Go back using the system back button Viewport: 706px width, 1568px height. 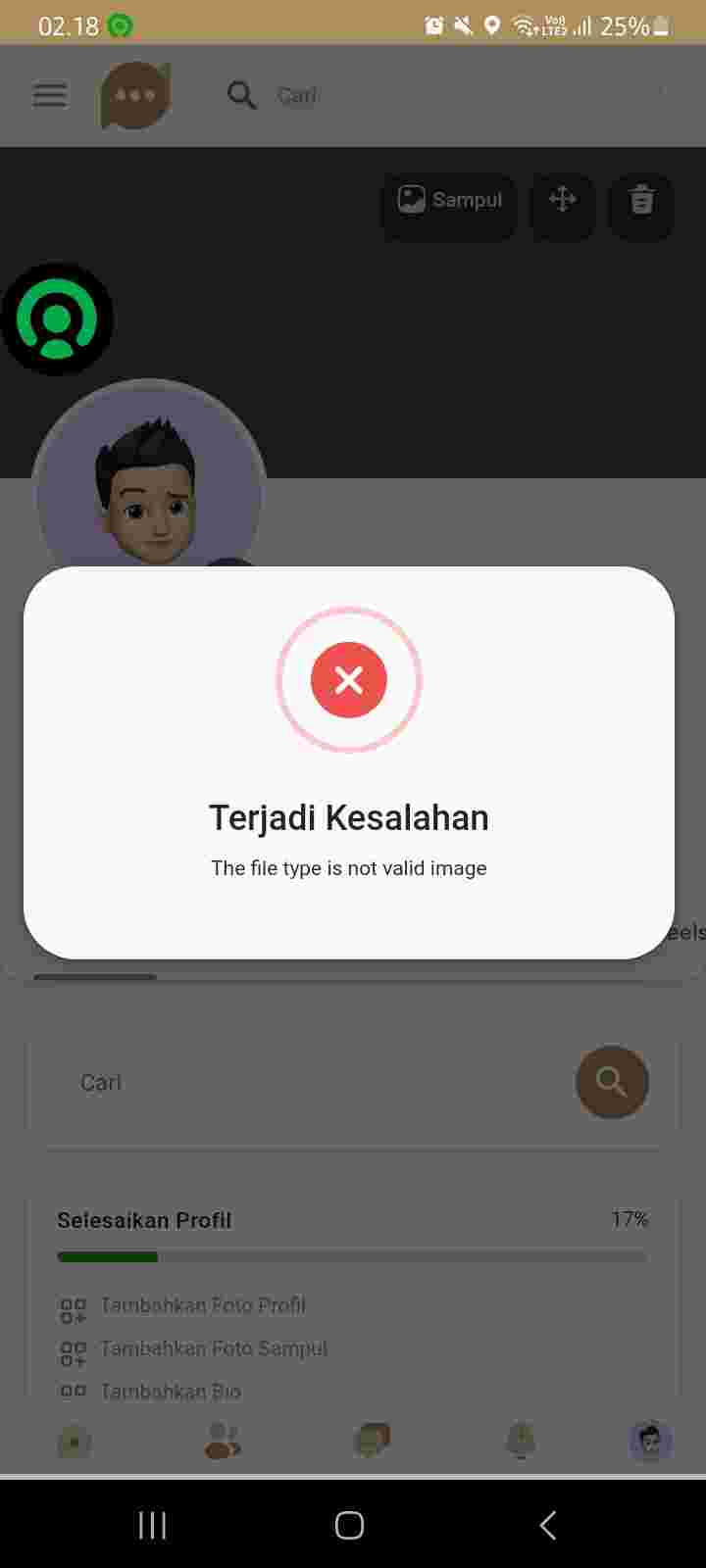[x=548, y=1525]
